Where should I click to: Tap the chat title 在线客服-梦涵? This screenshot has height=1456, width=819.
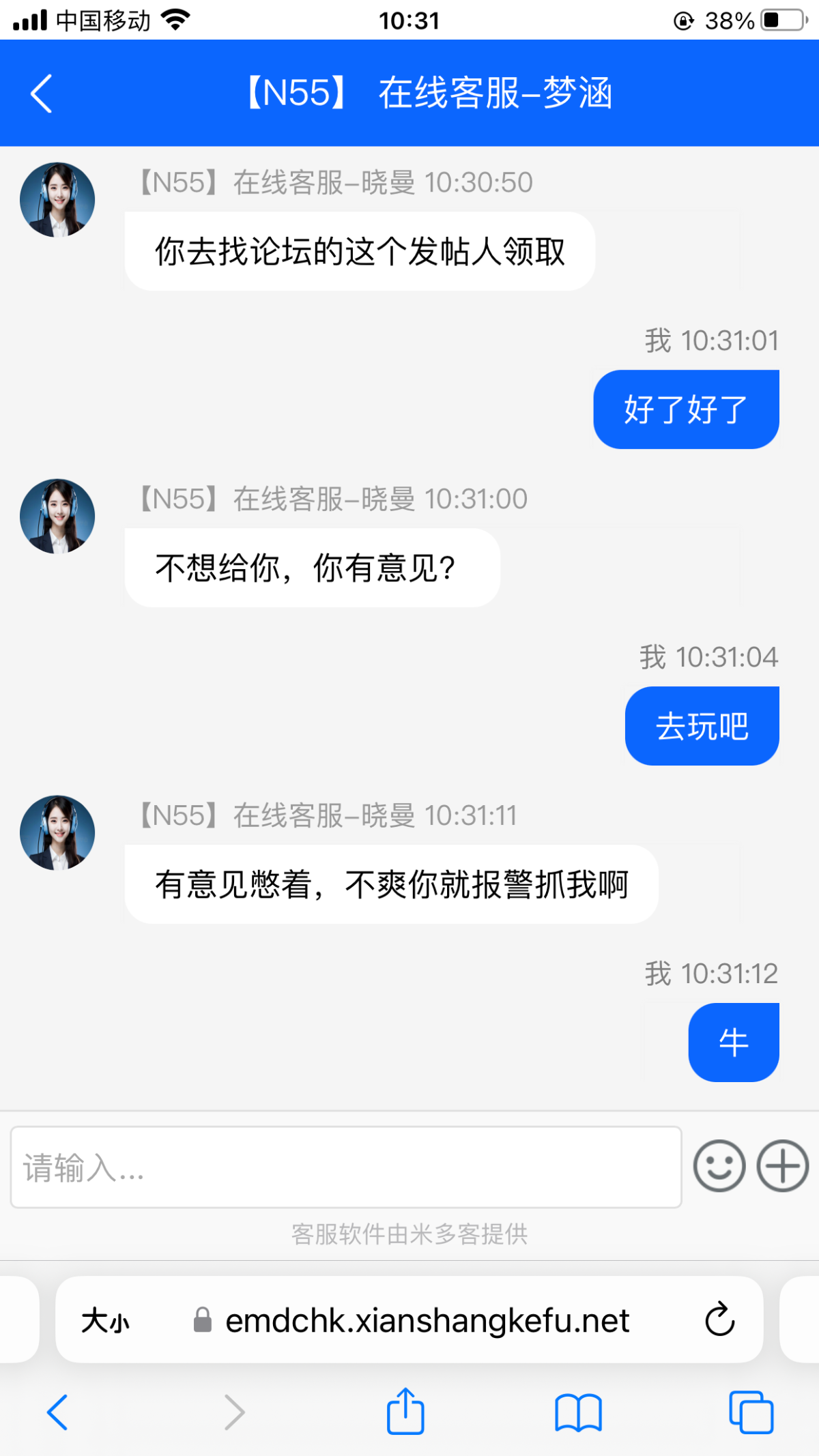(x=430, y=93)
